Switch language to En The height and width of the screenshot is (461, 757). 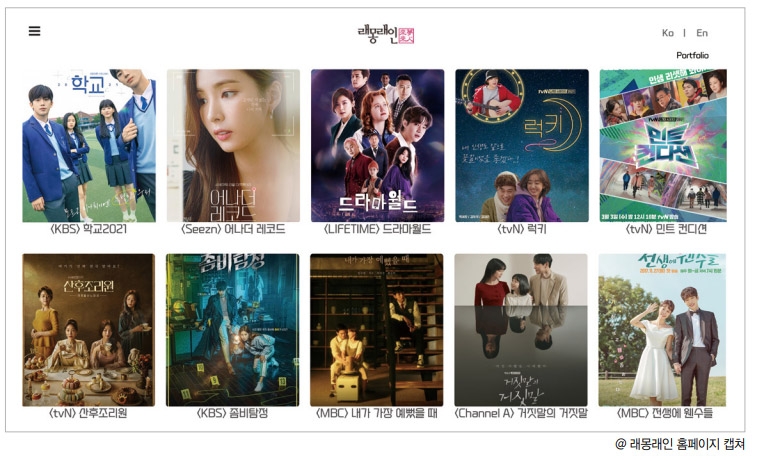pos(702,33)
